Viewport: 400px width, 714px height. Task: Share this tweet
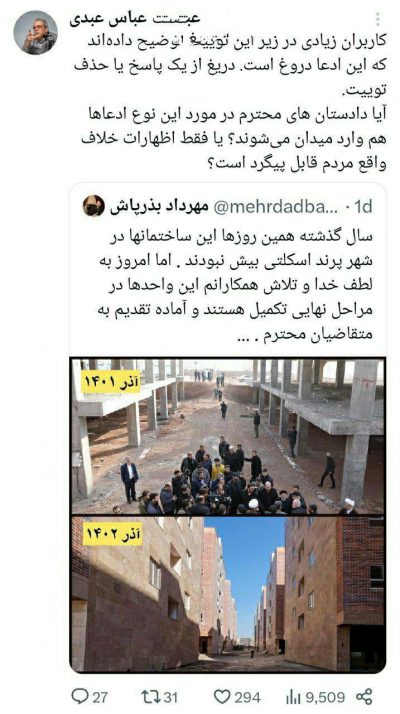[364, 696]
